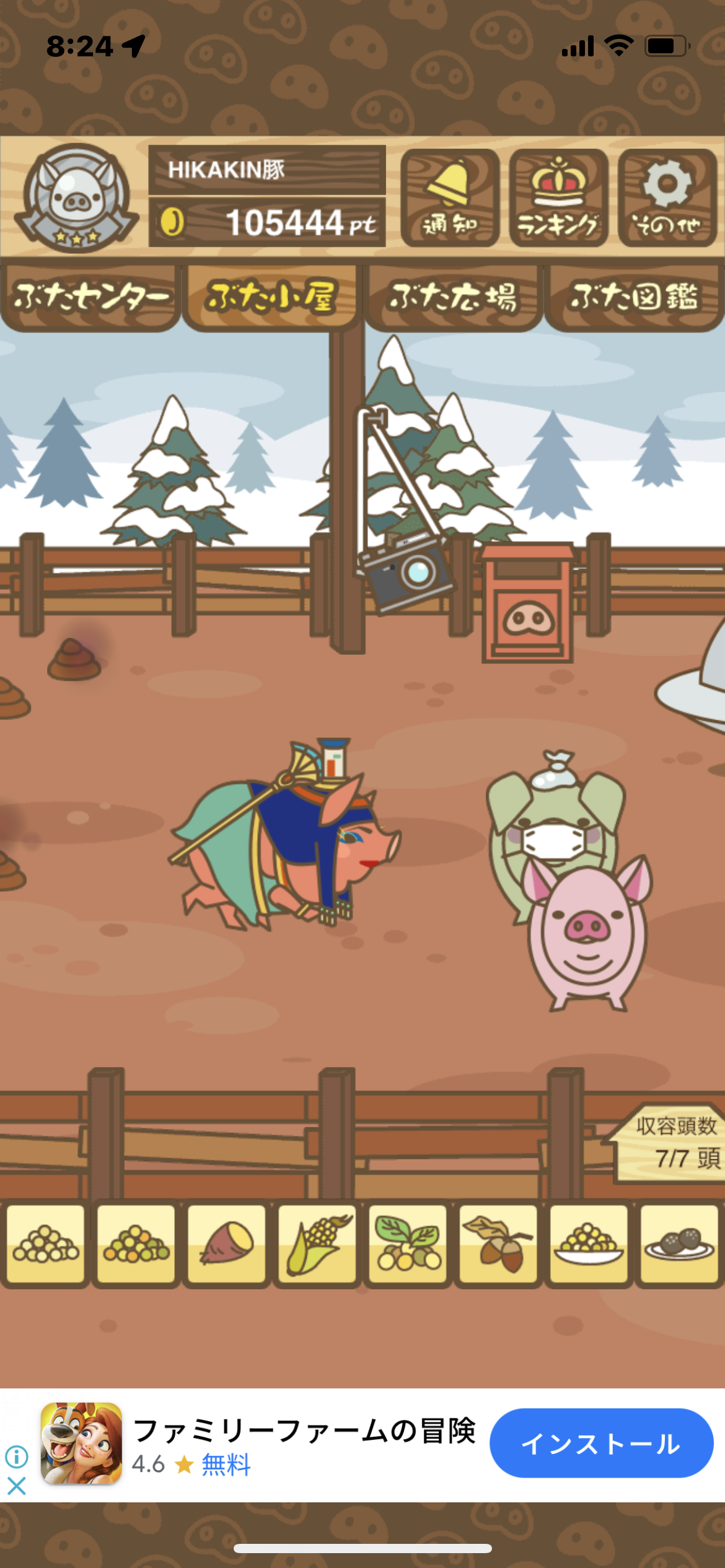Screen dimensions: 725x1568
Task: Open the ぶた図鑑 encyclopedia tab
Action: 635,297
